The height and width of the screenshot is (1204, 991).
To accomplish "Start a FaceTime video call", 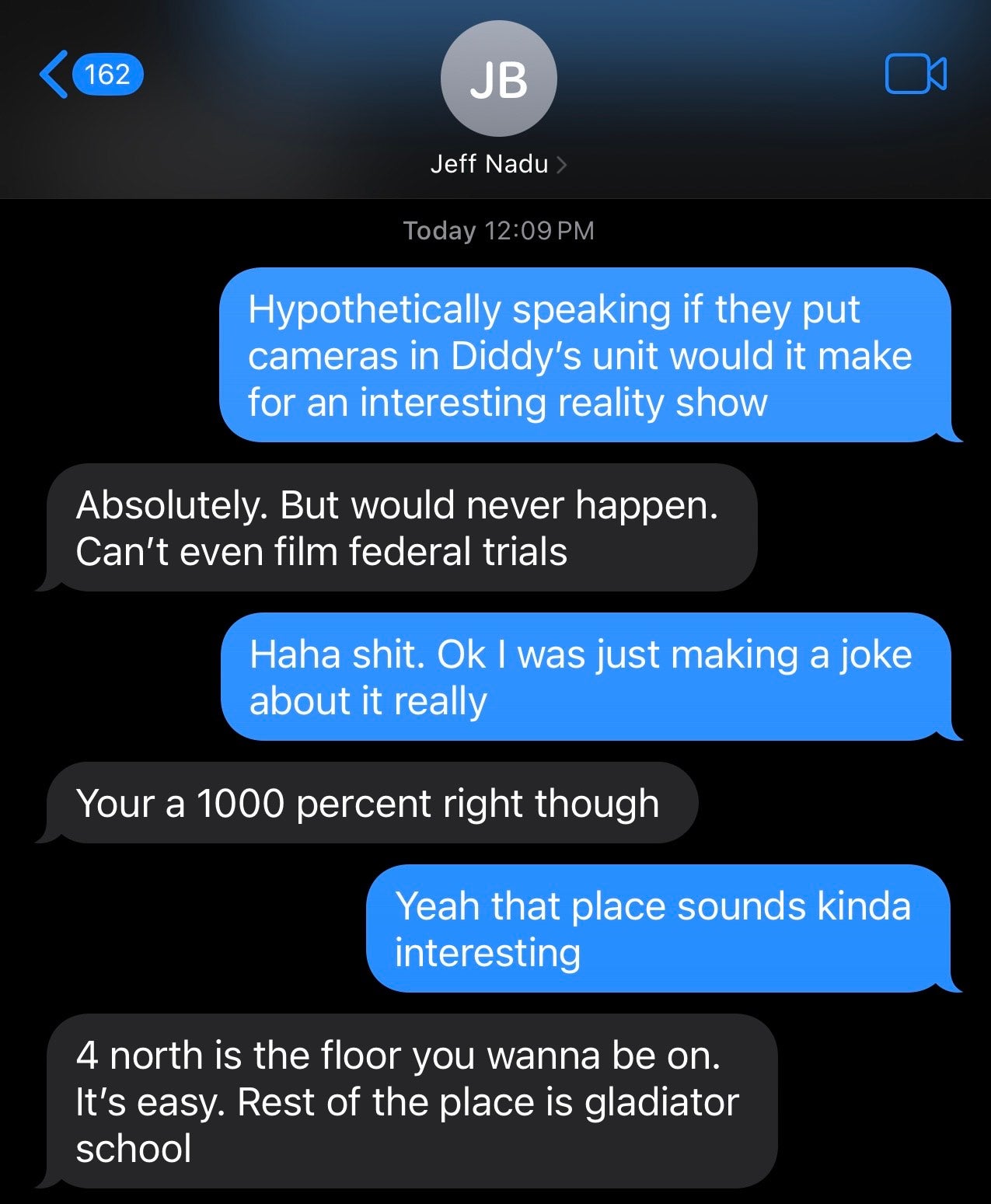I will 915,75.
